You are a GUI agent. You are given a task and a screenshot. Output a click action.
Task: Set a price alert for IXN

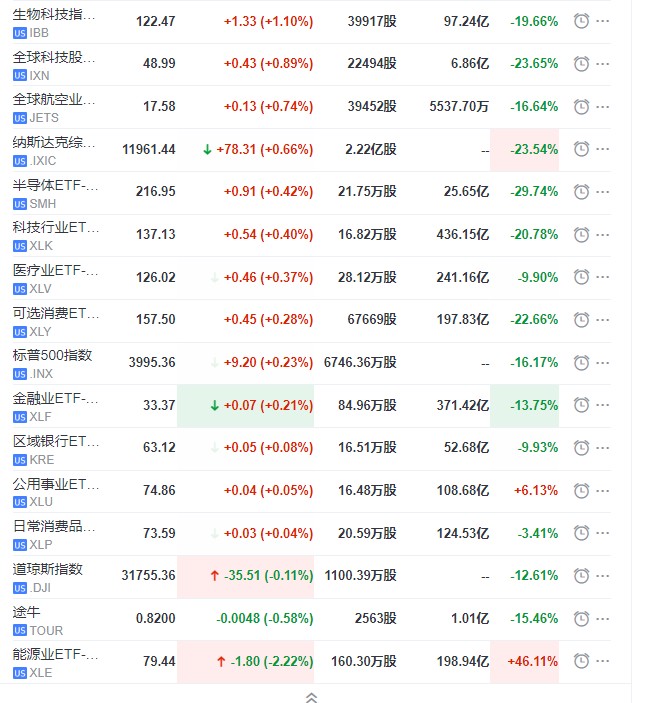(581, 64)
